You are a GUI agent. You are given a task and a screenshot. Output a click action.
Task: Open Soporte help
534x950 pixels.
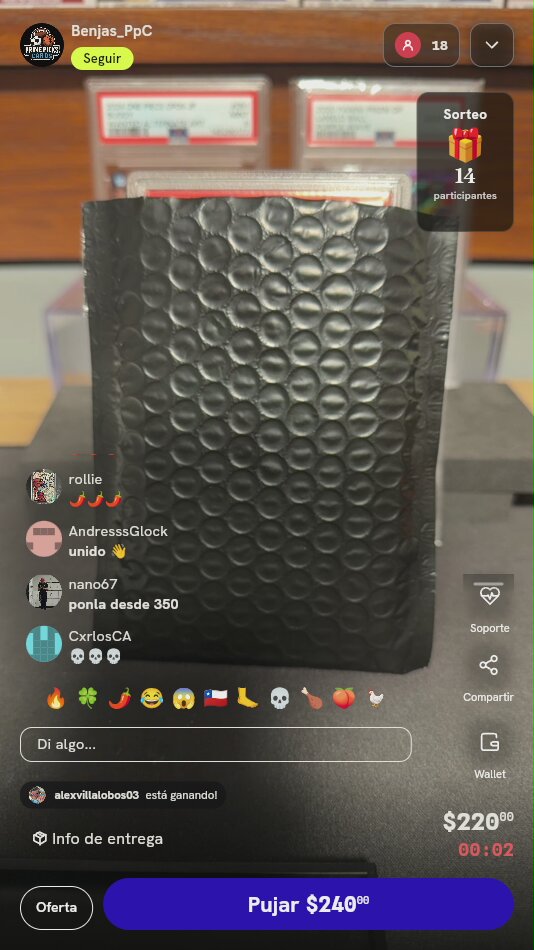489,605
